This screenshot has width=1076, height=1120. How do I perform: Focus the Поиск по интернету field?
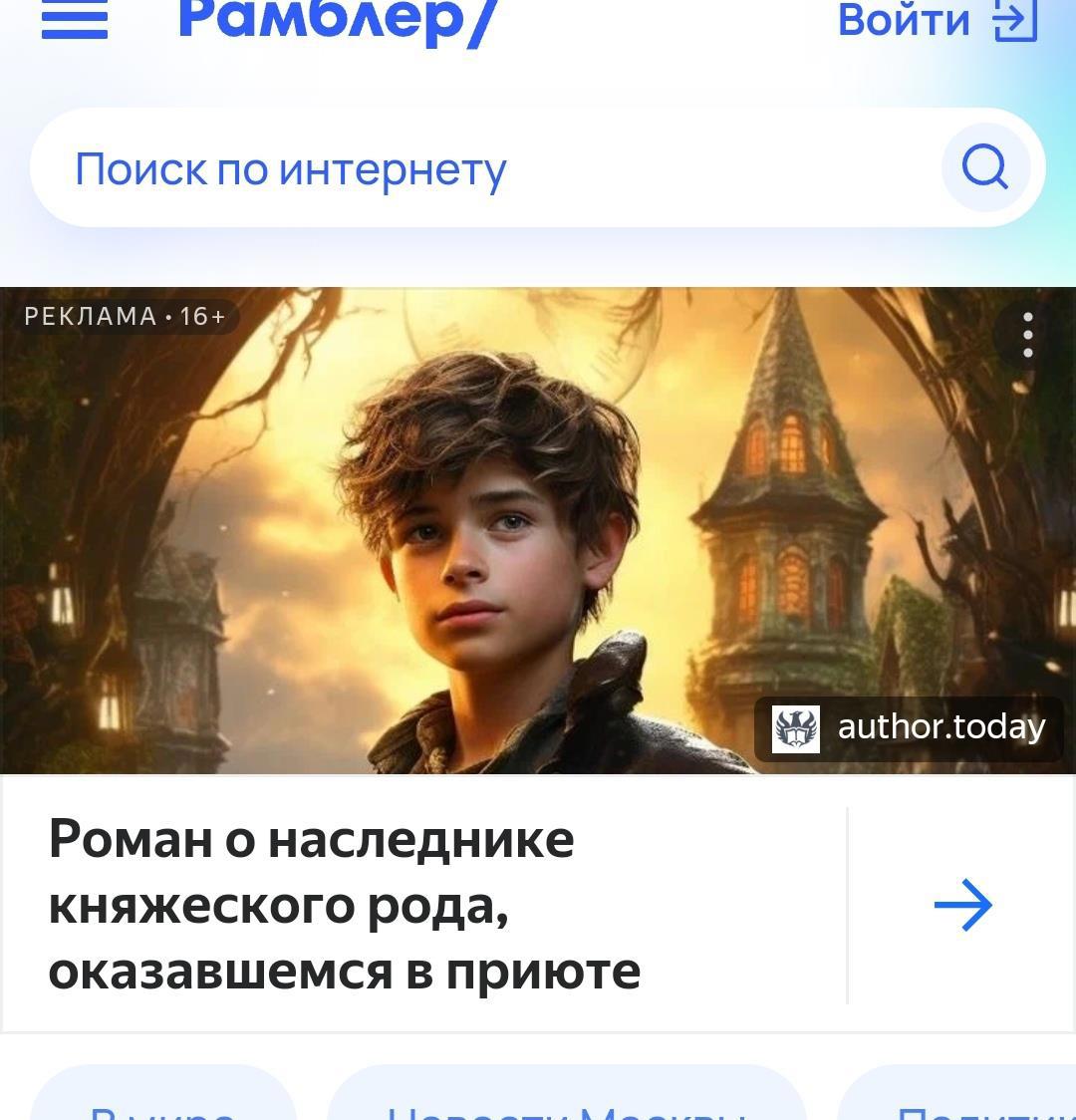(478, 168)
